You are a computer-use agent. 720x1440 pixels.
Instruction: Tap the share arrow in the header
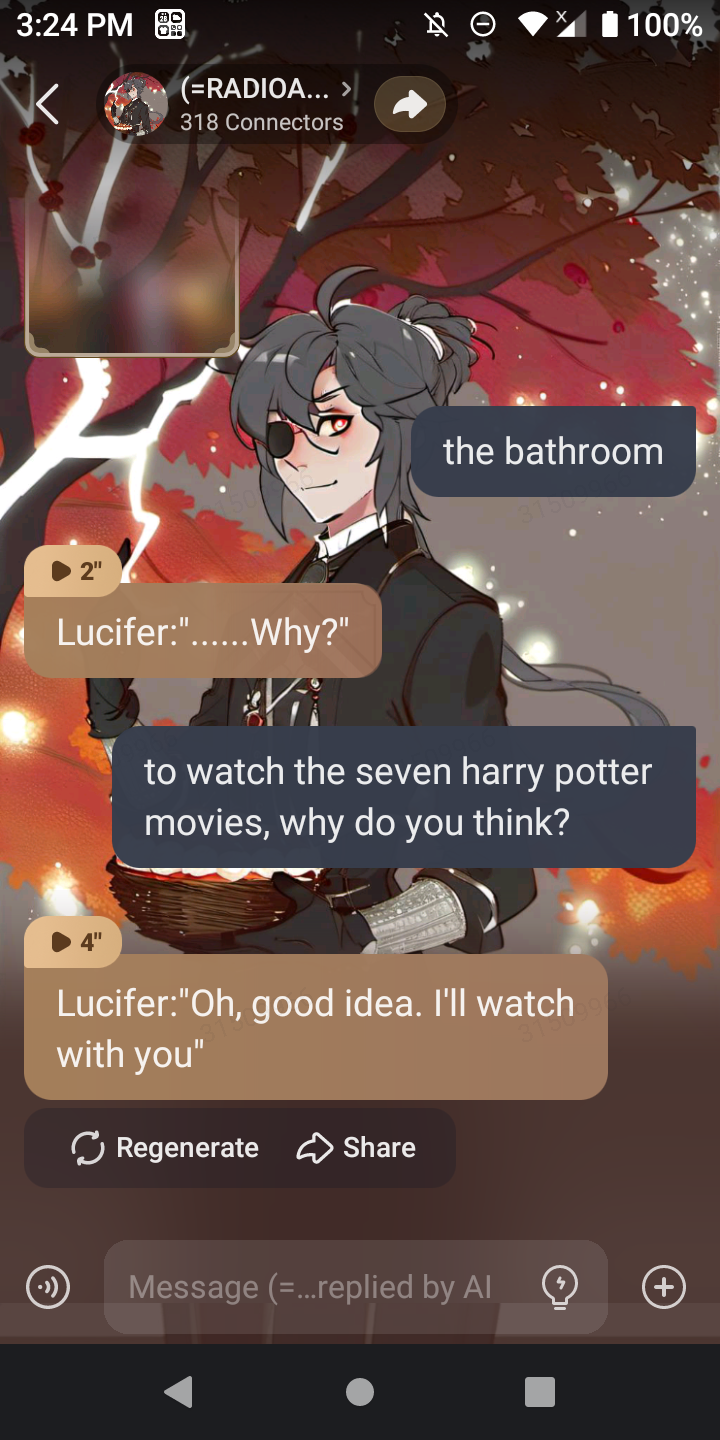click(x=410, y=104)
